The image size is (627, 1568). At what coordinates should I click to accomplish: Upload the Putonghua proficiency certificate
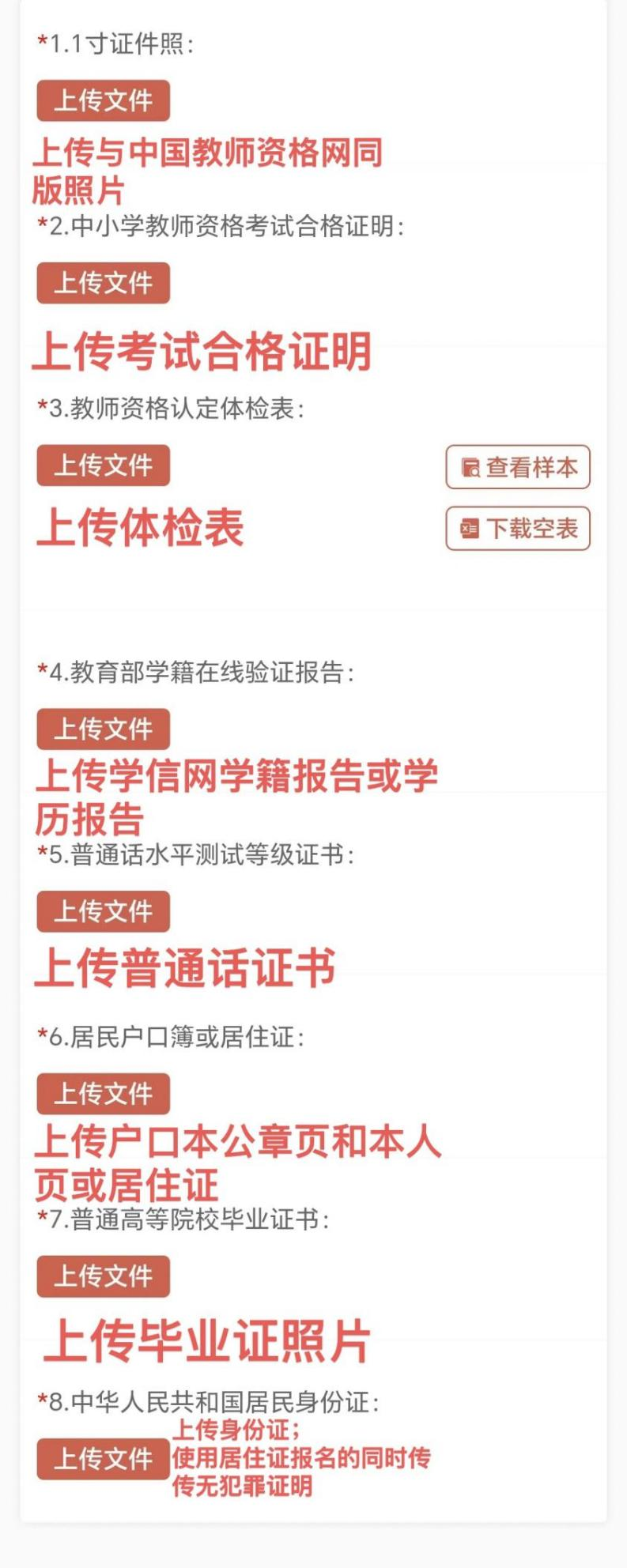pyautogui.click(x=104, y=911)
